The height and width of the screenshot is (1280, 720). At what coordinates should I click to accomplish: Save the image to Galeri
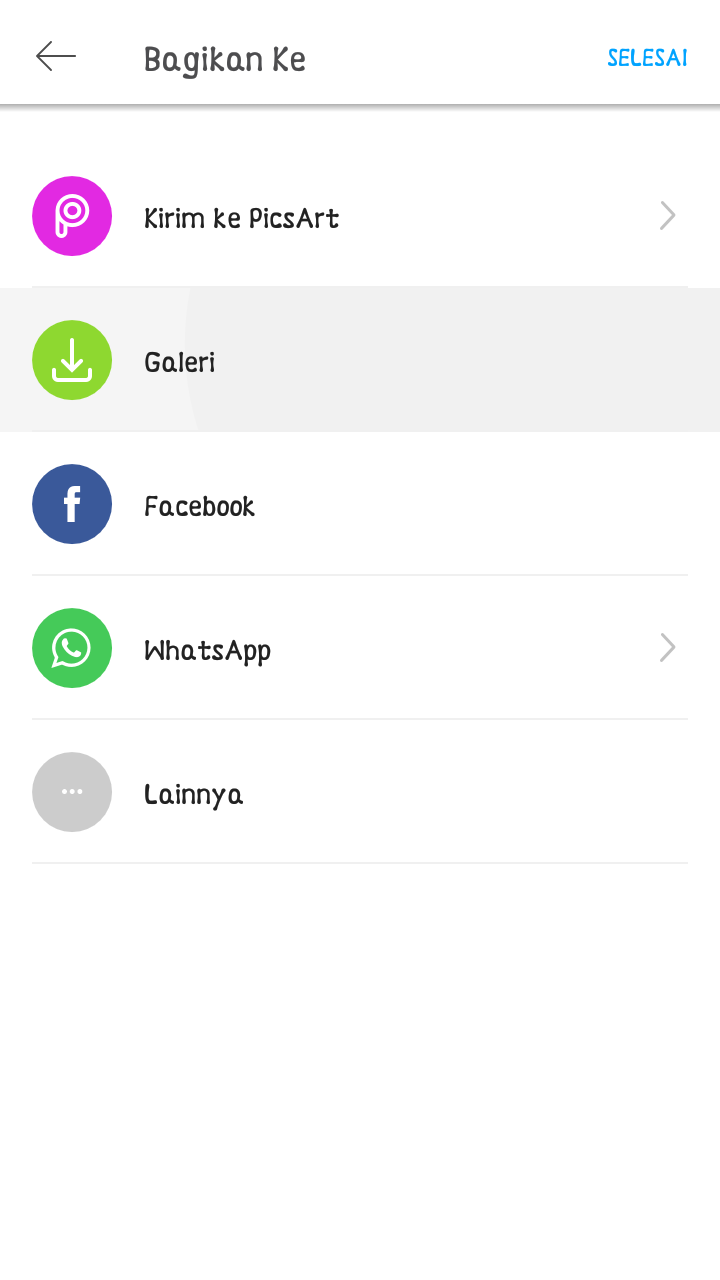(x=360, y=361)
